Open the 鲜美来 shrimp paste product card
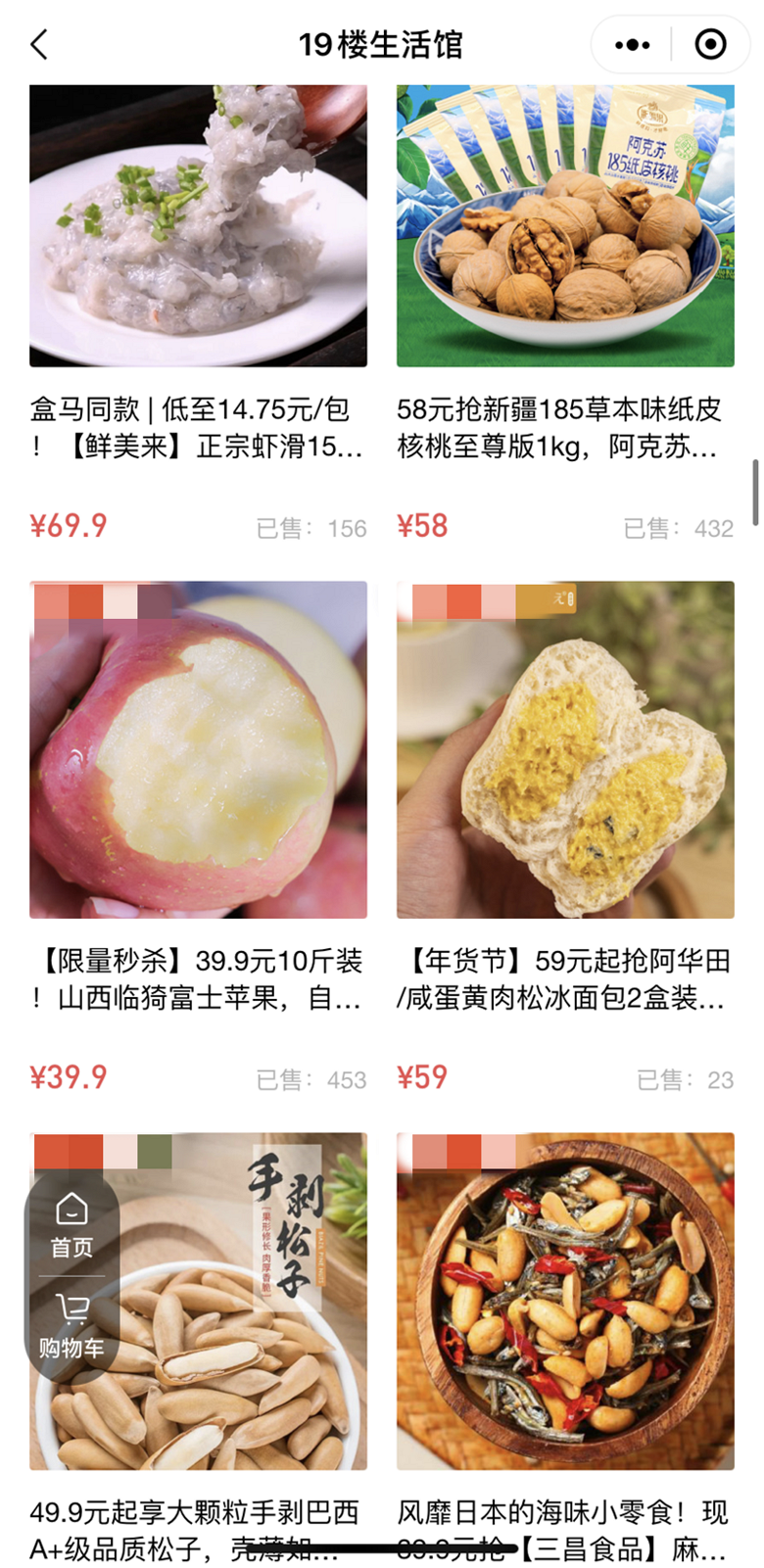This screenshot has width=764, height=1568. 199,314
